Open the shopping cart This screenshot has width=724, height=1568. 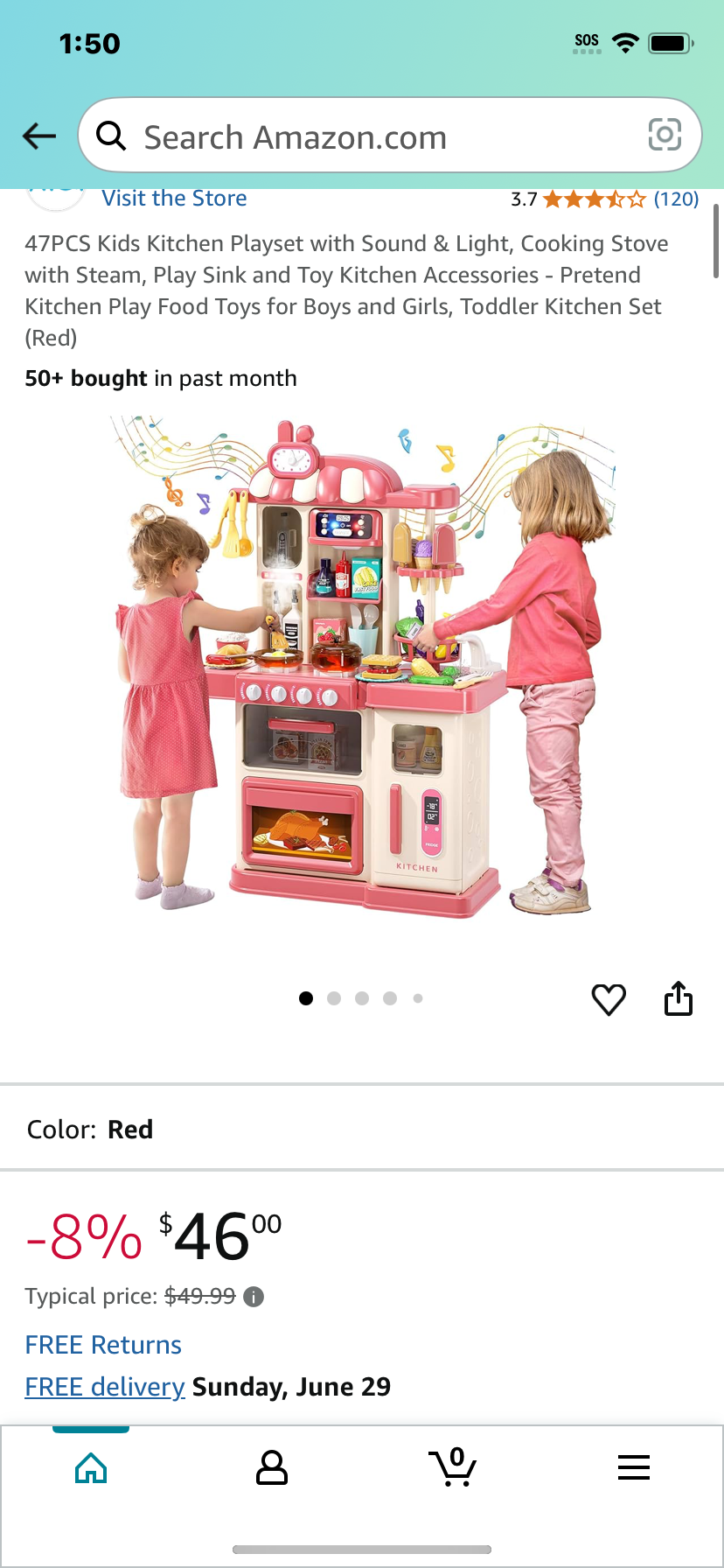452,1466
